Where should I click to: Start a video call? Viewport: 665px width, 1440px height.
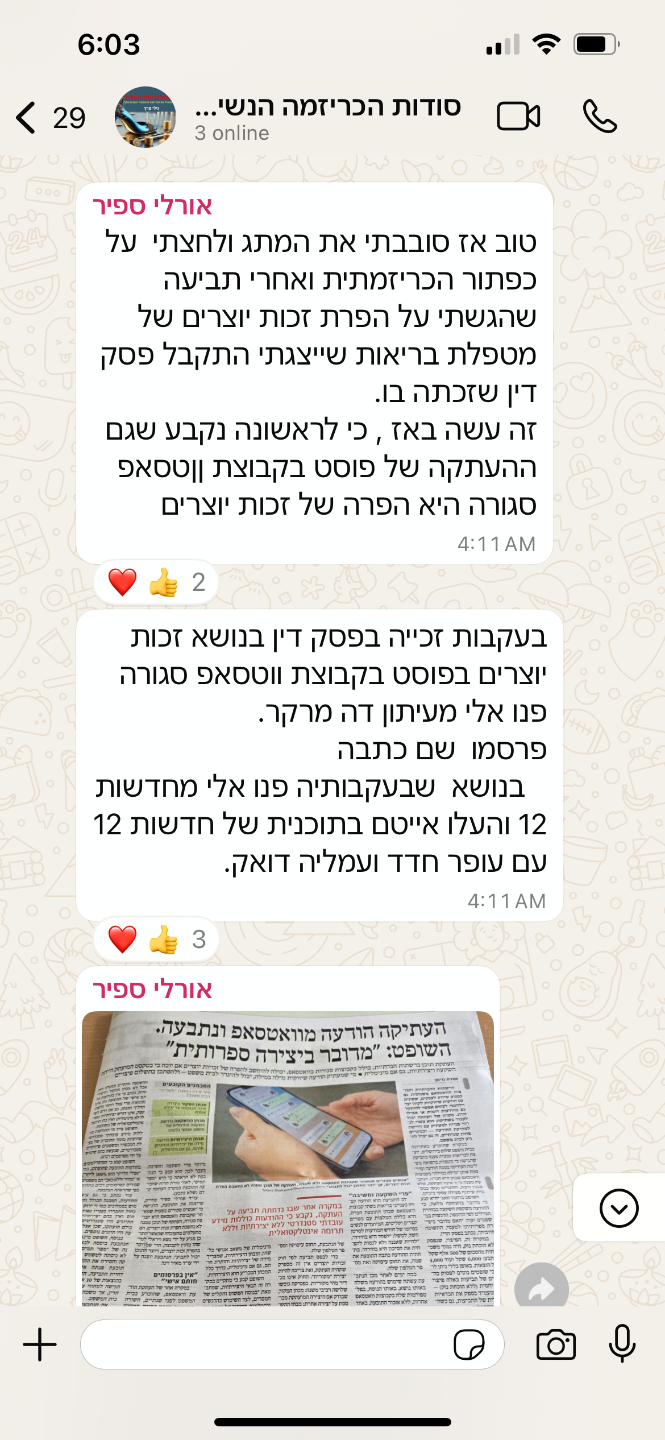point(518,117)
